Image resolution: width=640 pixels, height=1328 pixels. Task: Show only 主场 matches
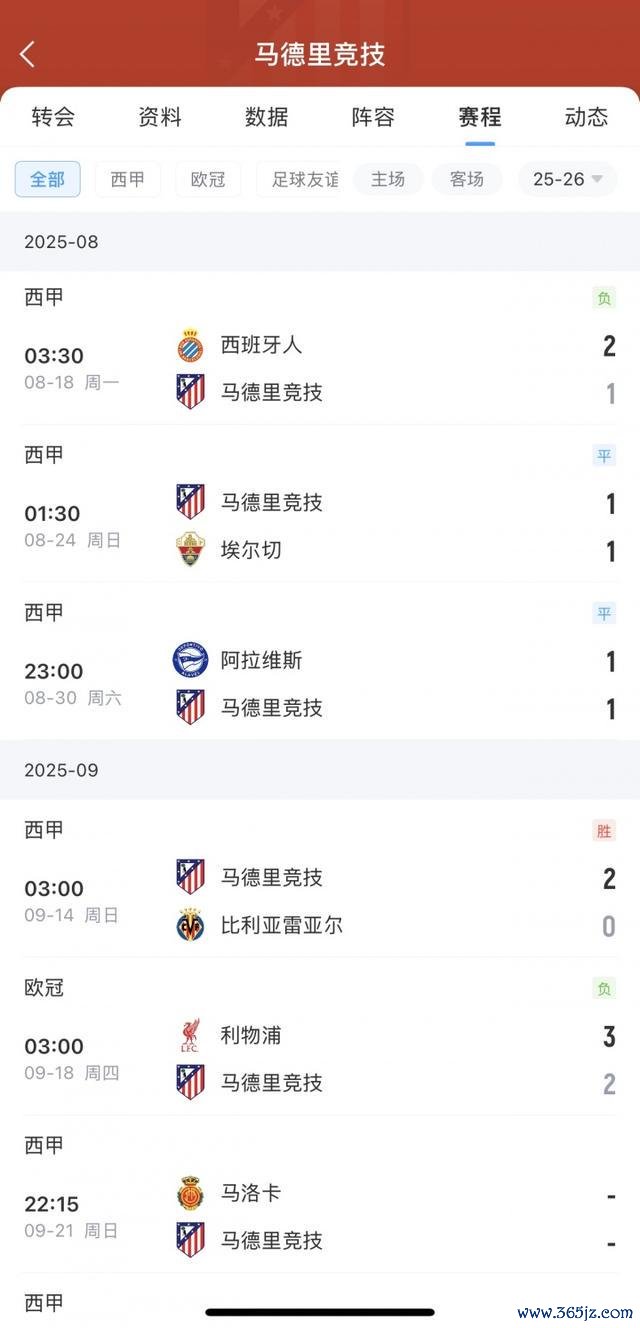tap(388, 180)
